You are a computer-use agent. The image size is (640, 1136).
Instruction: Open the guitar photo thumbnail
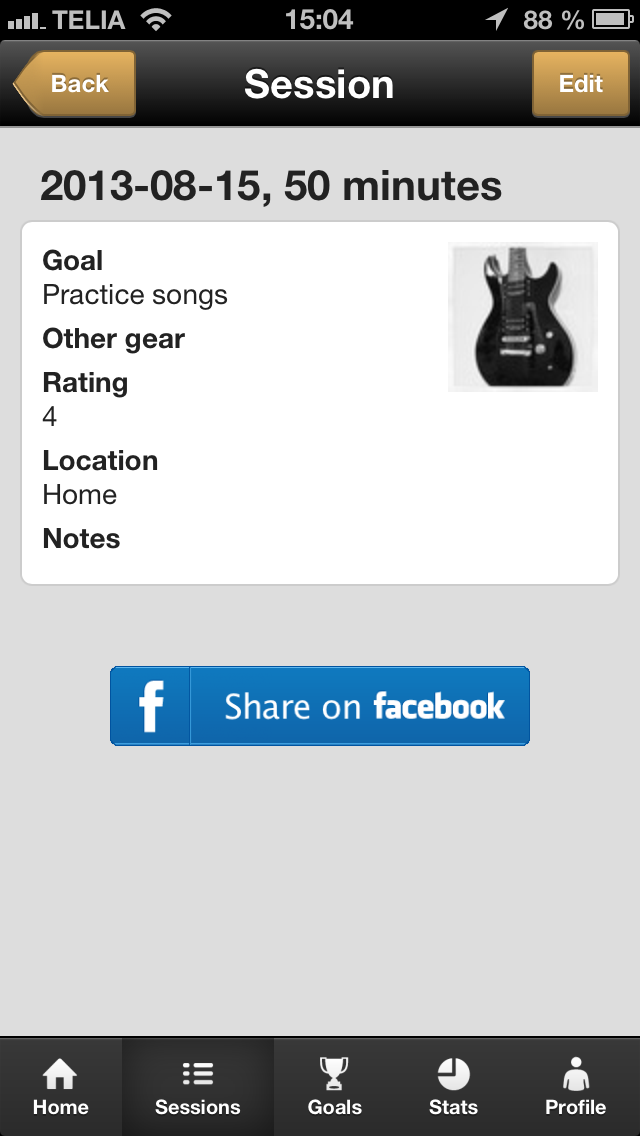click(x=523, y=317)
